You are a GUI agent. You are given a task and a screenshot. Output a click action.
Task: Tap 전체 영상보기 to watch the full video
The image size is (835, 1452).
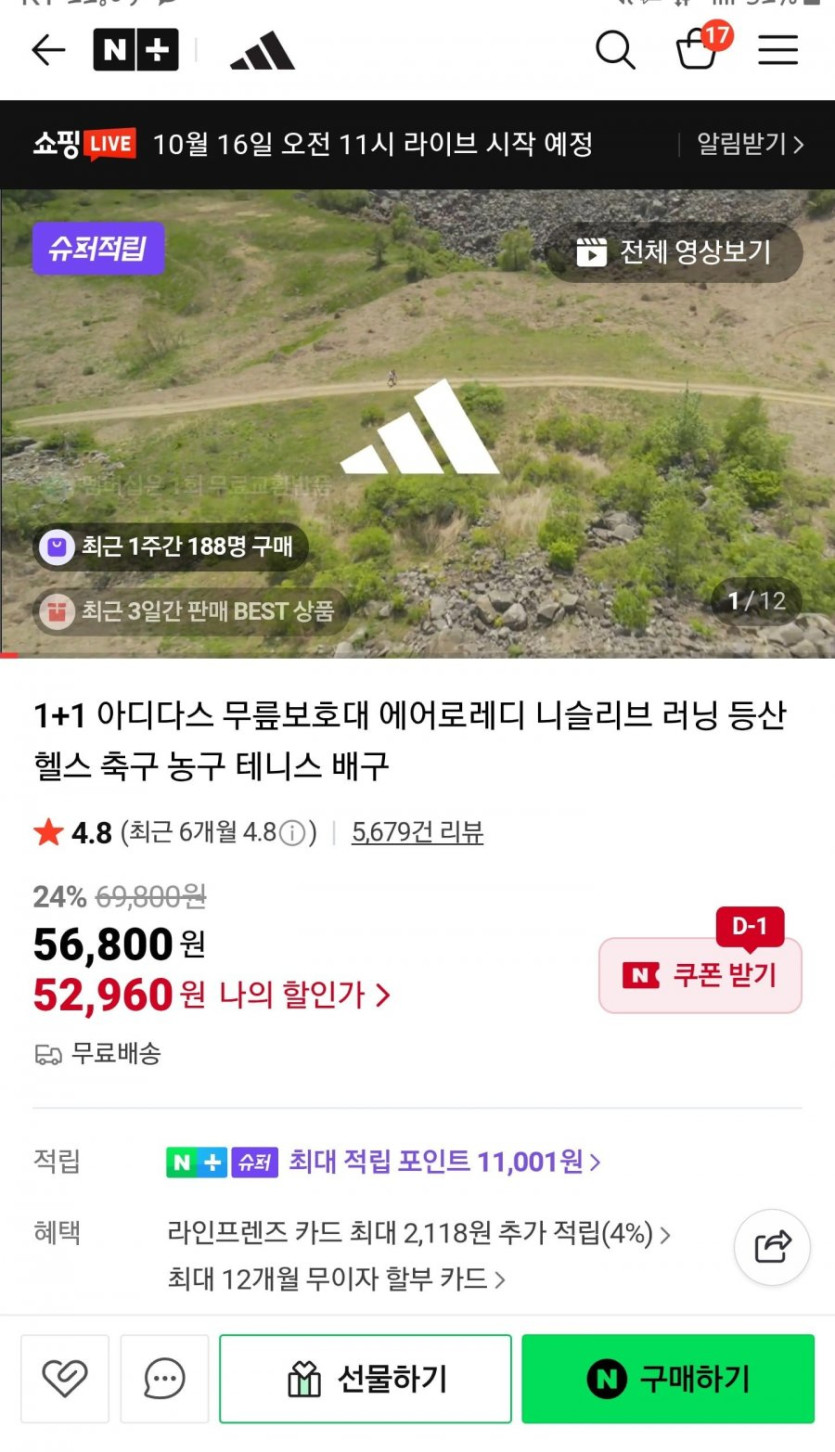[x=675, y=252]
